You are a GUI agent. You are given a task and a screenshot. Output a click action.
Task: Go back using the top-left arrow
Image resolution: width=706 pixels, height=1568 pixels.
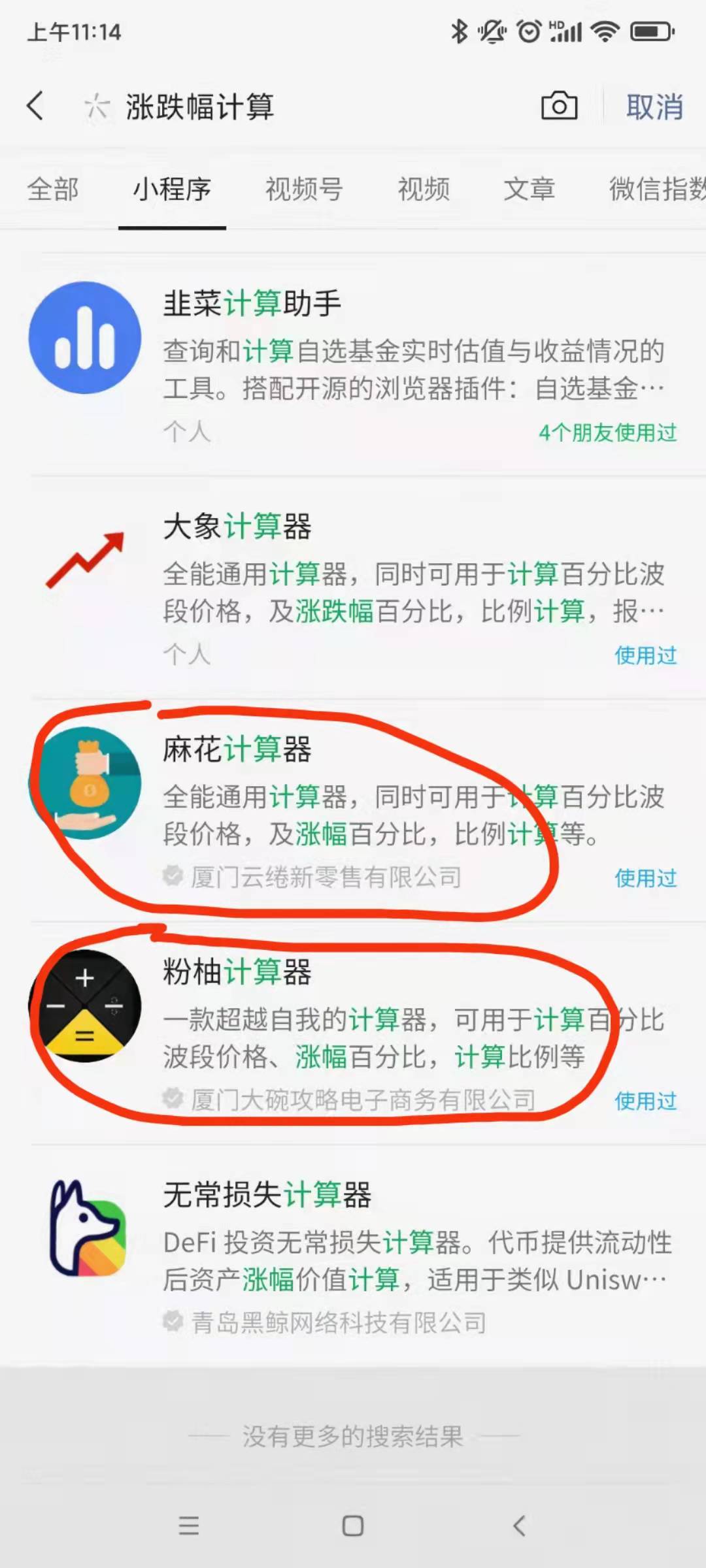[36, 106]
